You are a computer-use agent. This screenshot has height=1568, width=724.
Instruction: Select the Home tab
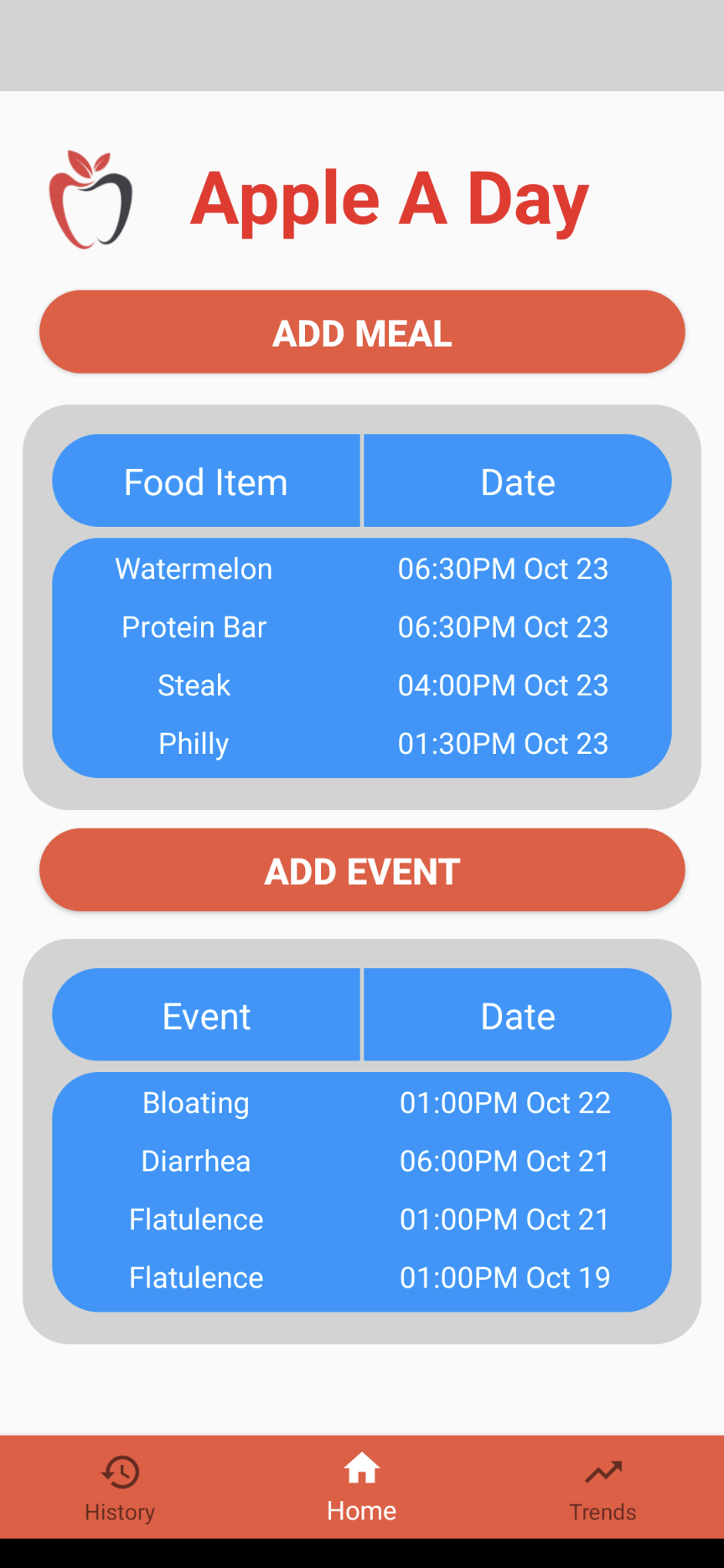[362, 1488]
